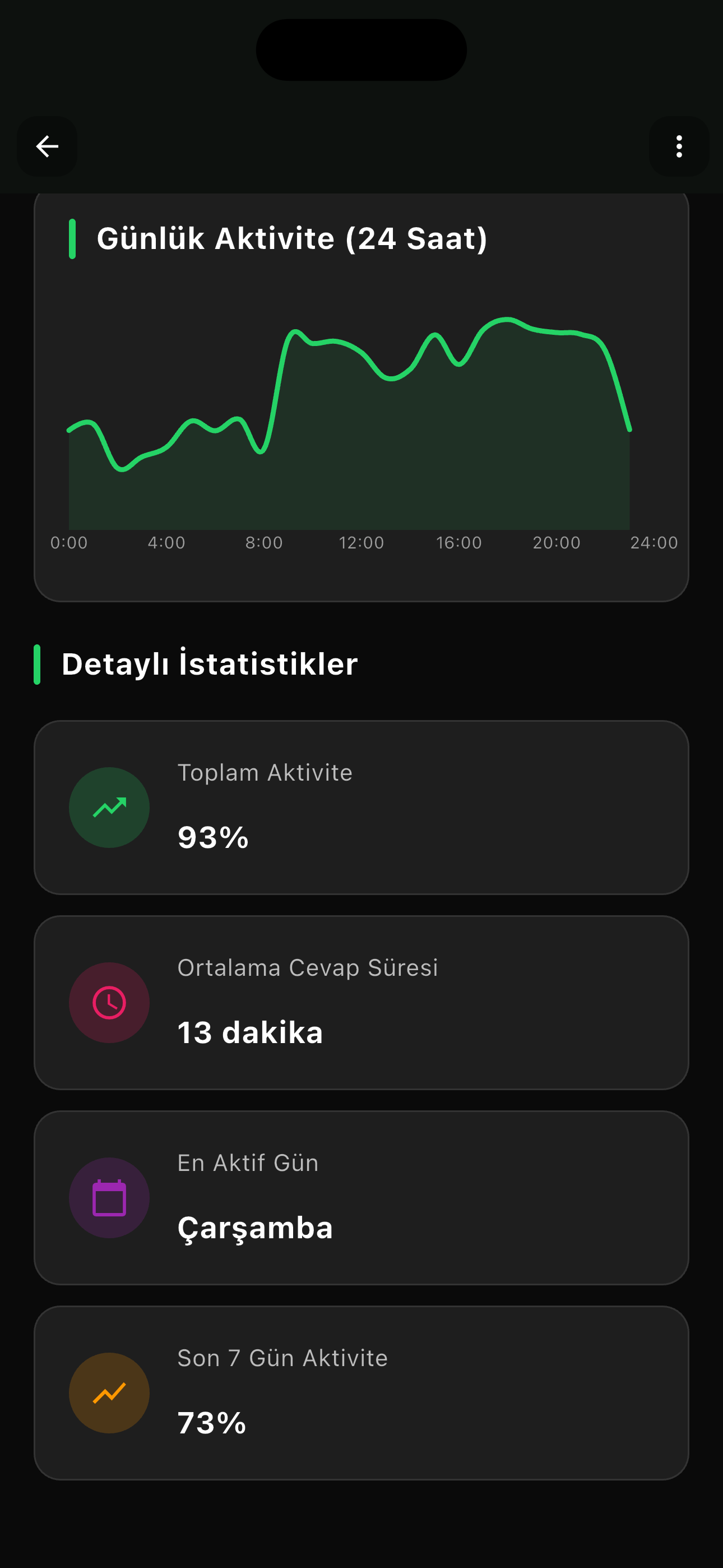Go back with the arrow button
This screenshot has height=1568, width=723.
click(x=47, y=147)
